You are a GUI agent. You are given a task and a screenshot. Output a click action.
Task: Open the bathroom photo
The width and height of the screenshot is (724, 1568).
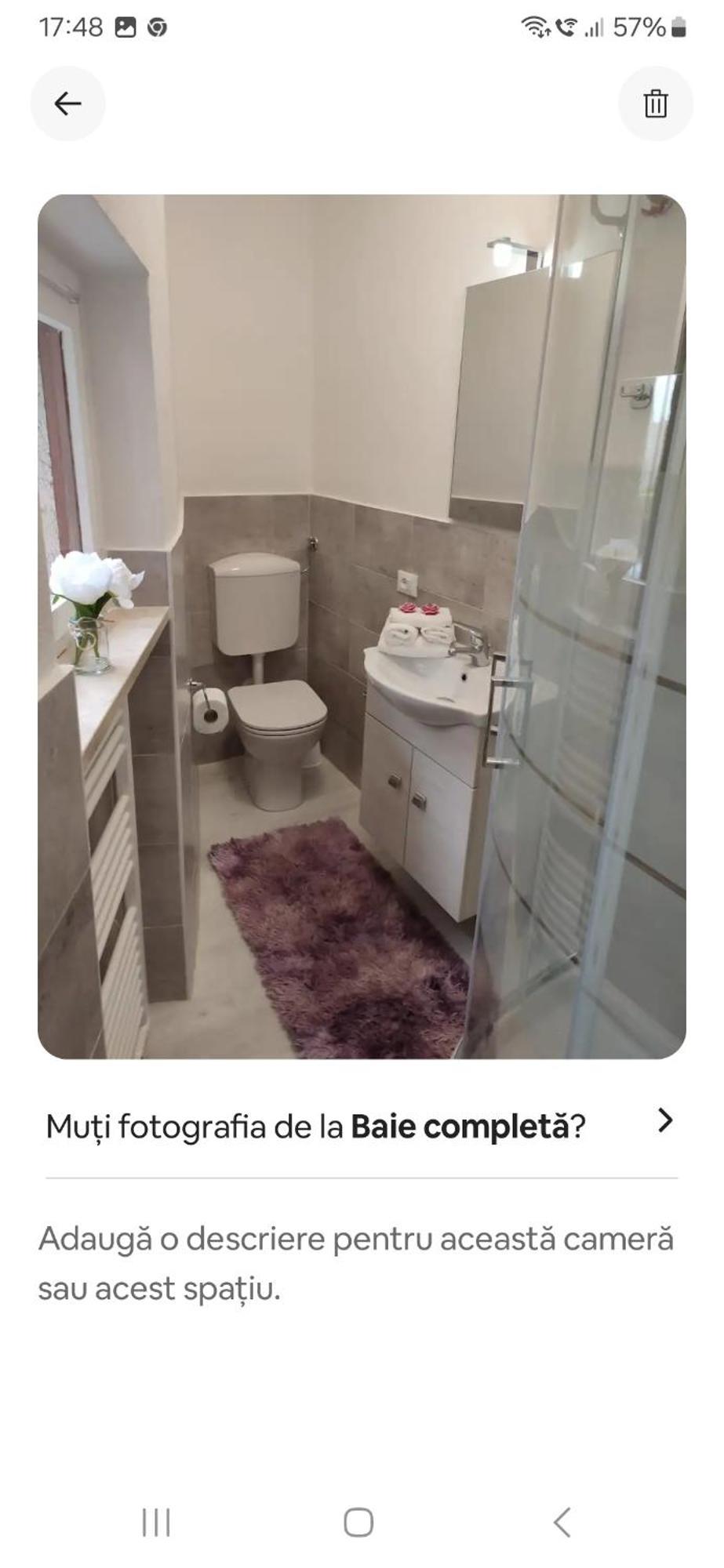pos(362,626)
